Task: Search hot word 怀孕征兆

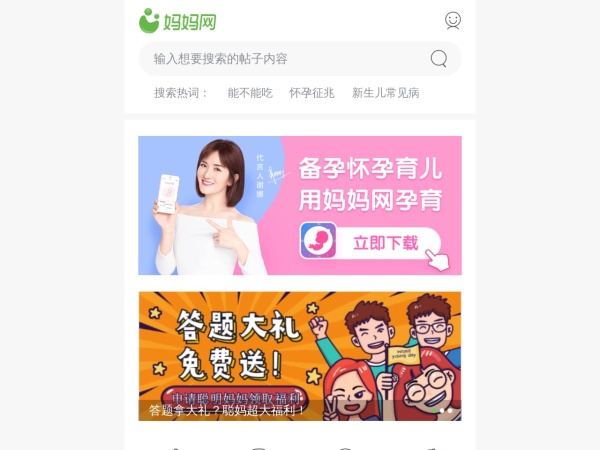Action: point(311,93)
